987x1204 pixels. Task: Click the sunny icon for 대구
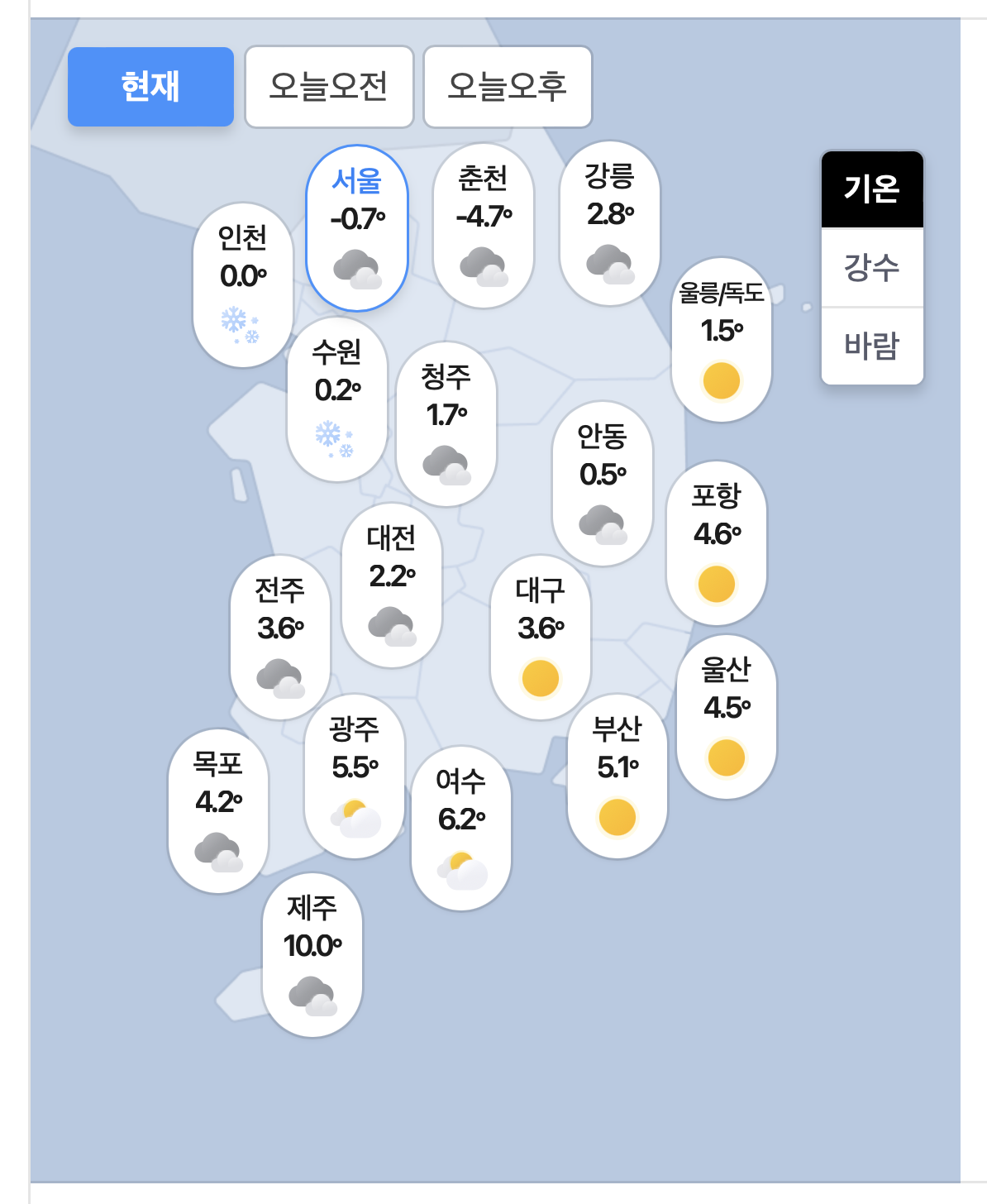pos(541,677)
